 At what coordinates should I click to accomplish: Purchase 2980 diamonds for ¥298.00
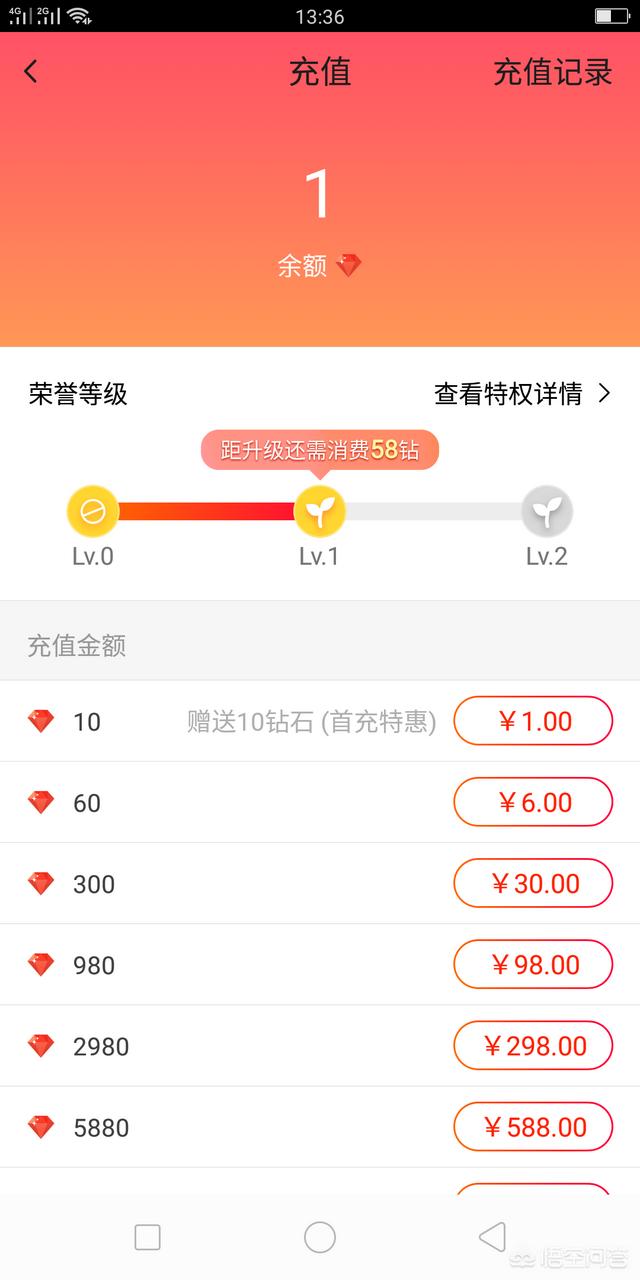pyautogui.click(x=533, y=1045)
